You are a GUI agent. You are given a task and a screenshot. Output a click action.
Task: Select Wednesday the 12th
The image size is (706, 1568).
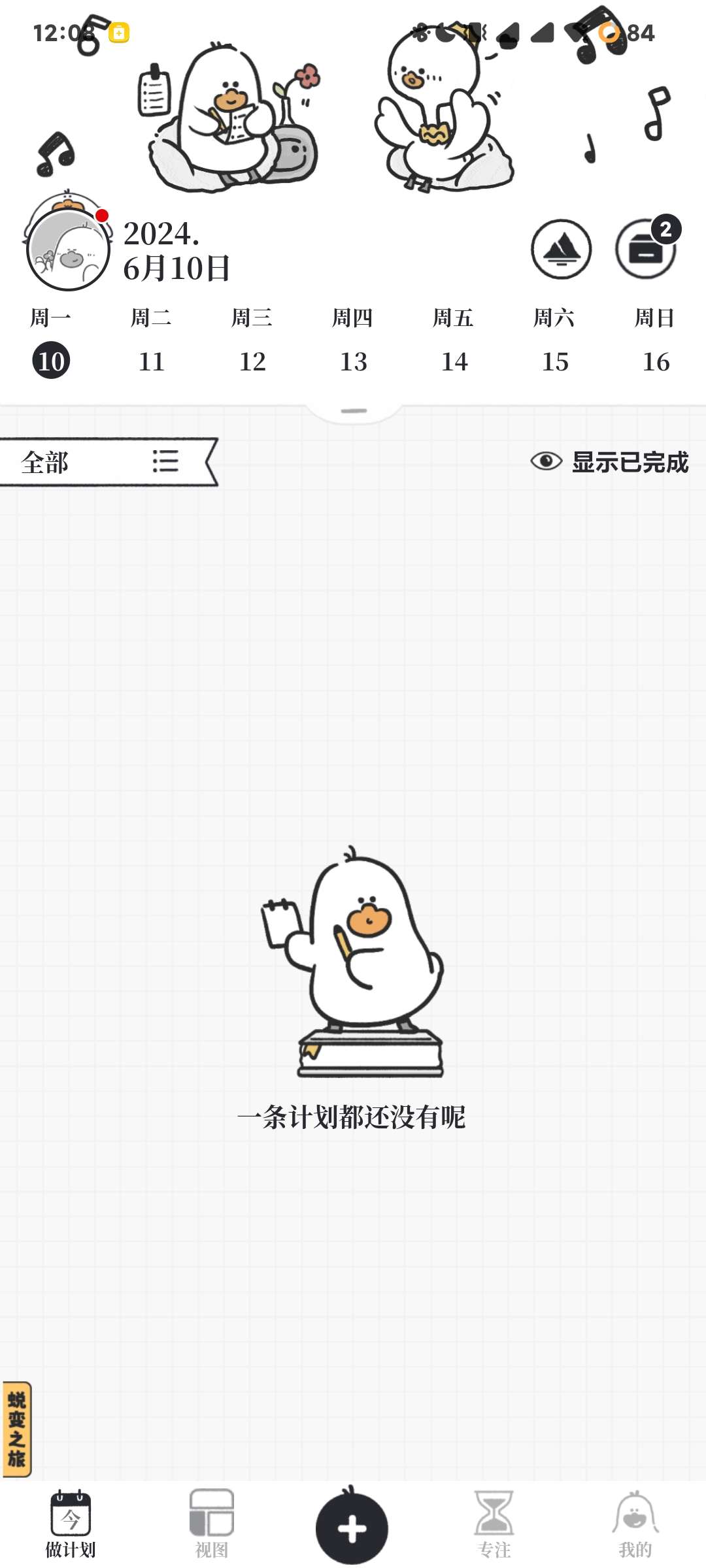pos(252,361)
